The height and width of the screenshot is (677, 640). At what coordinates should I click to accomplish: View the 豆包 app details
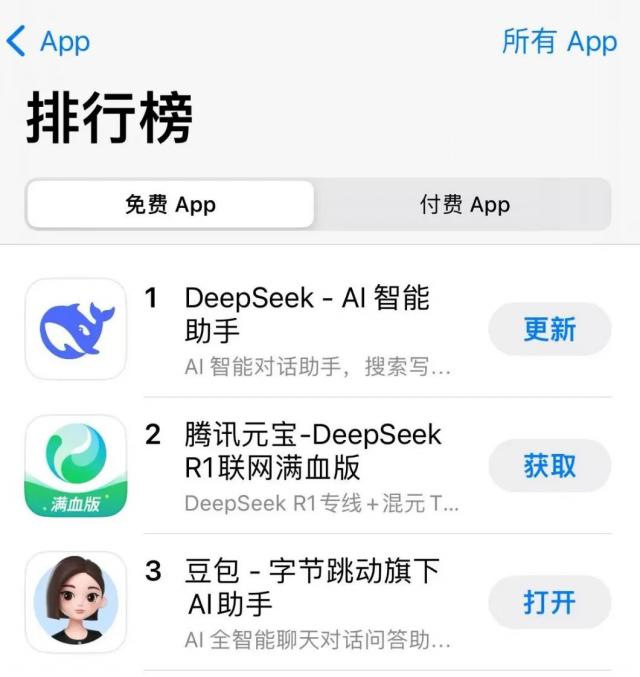click(x=312, y=587)
